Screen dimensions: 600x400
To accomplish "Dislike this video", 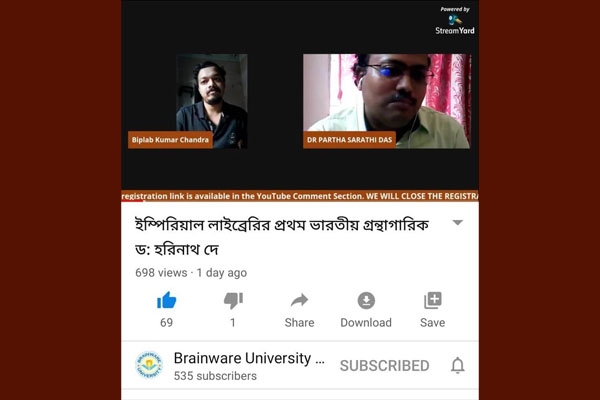I will pyautogui.click(x=233, y=301).
